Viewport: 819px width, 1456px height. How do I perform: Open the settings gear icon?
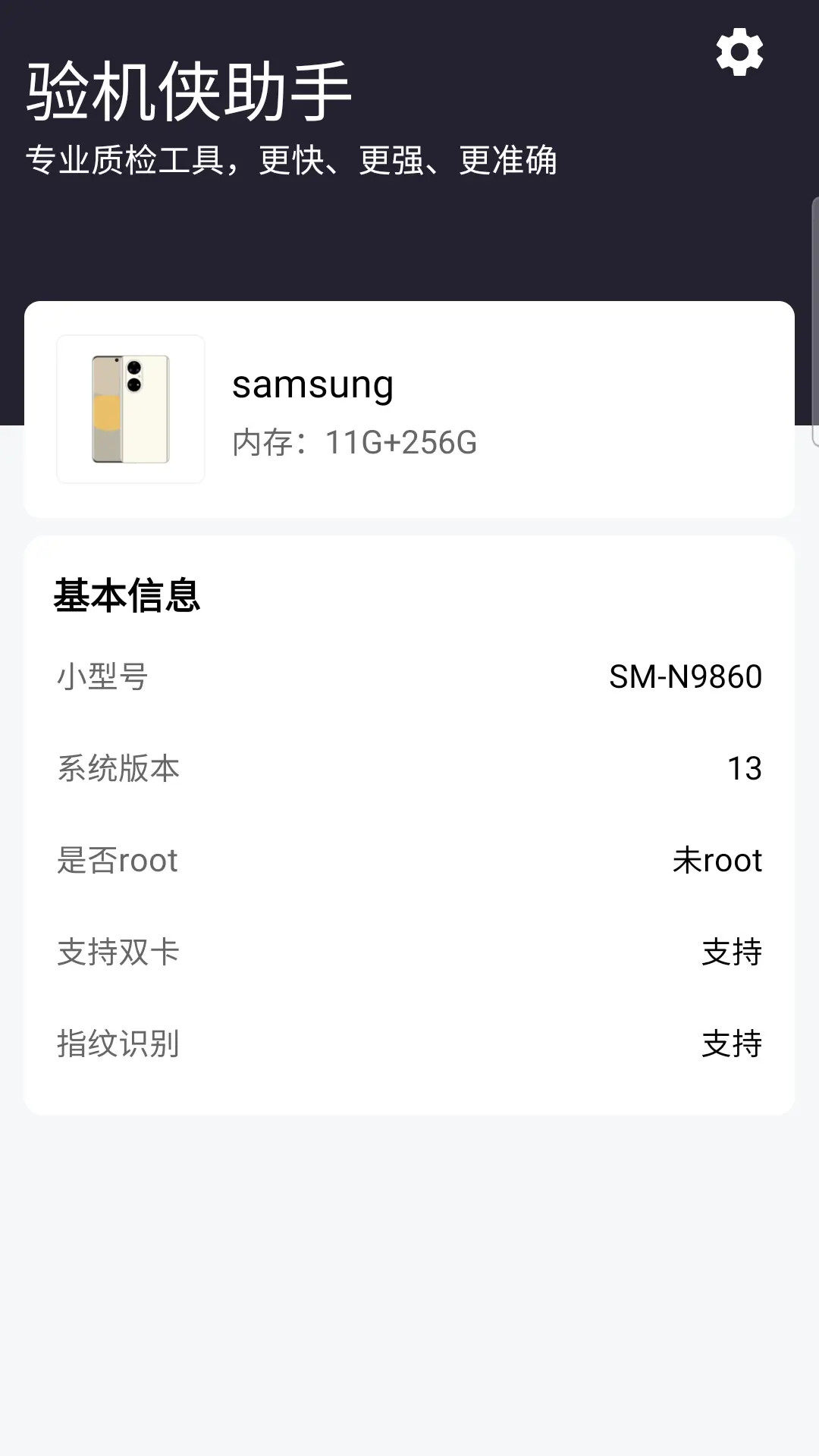739,52
